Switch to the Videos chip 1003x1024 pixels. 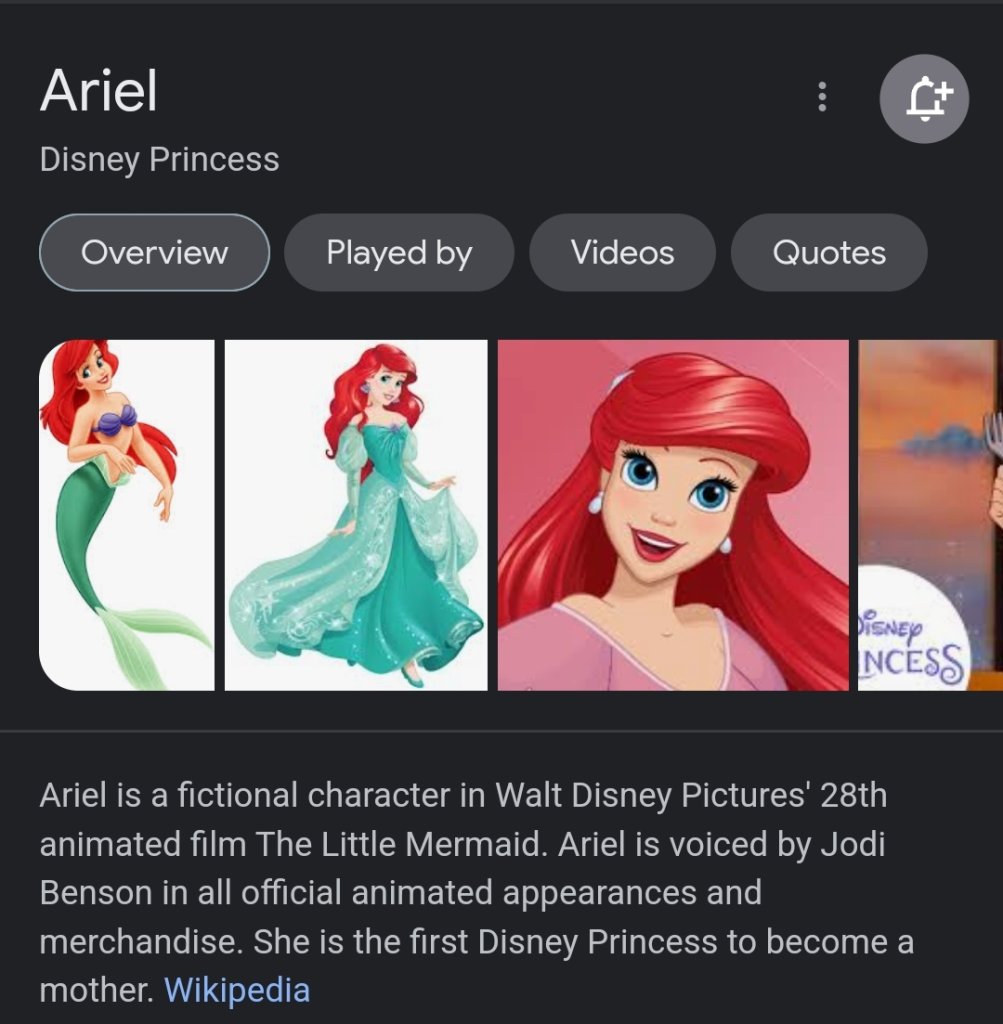coord(622,253)
